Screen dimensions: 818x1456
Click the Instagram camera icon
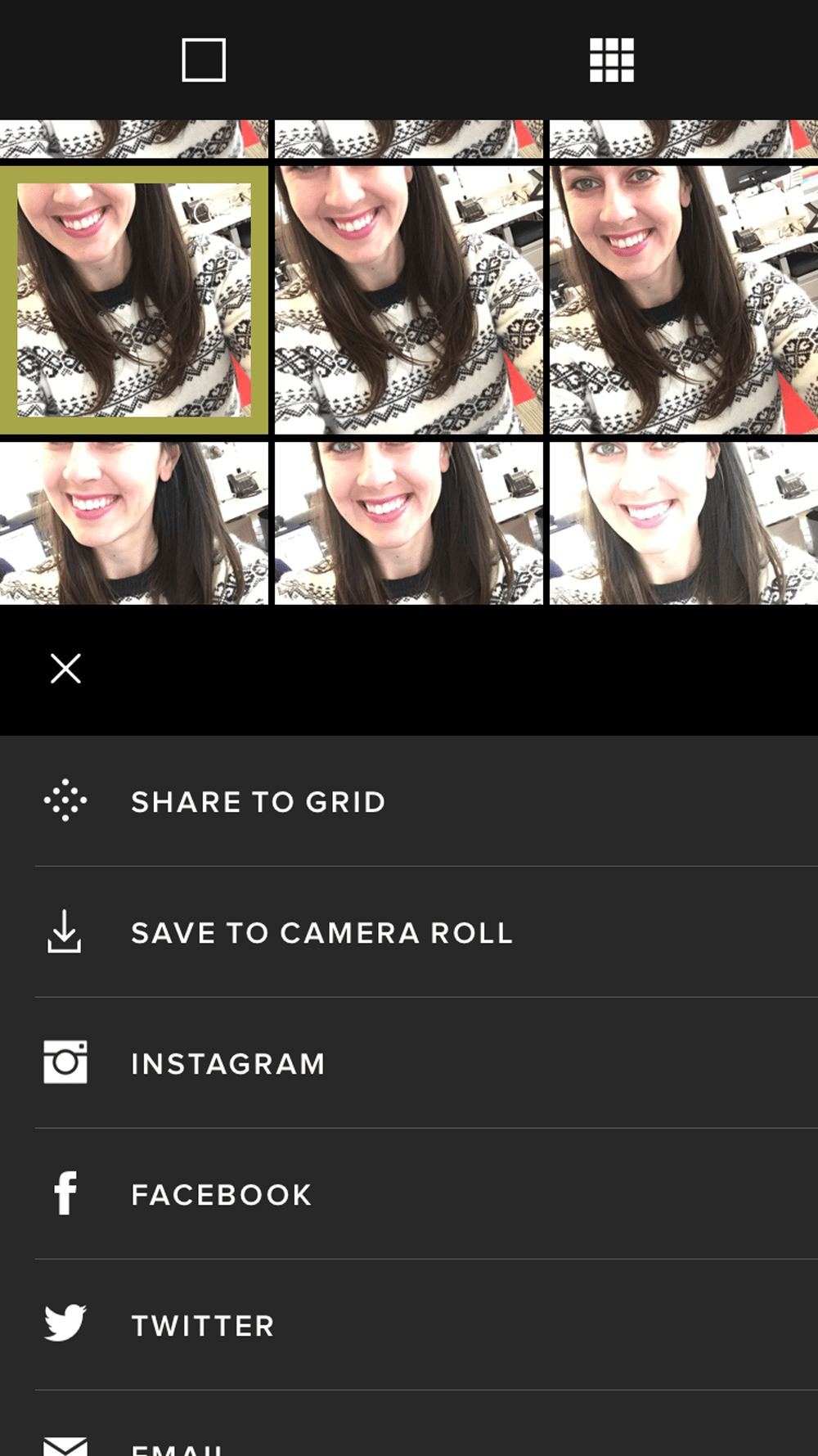coord(65,1062)
